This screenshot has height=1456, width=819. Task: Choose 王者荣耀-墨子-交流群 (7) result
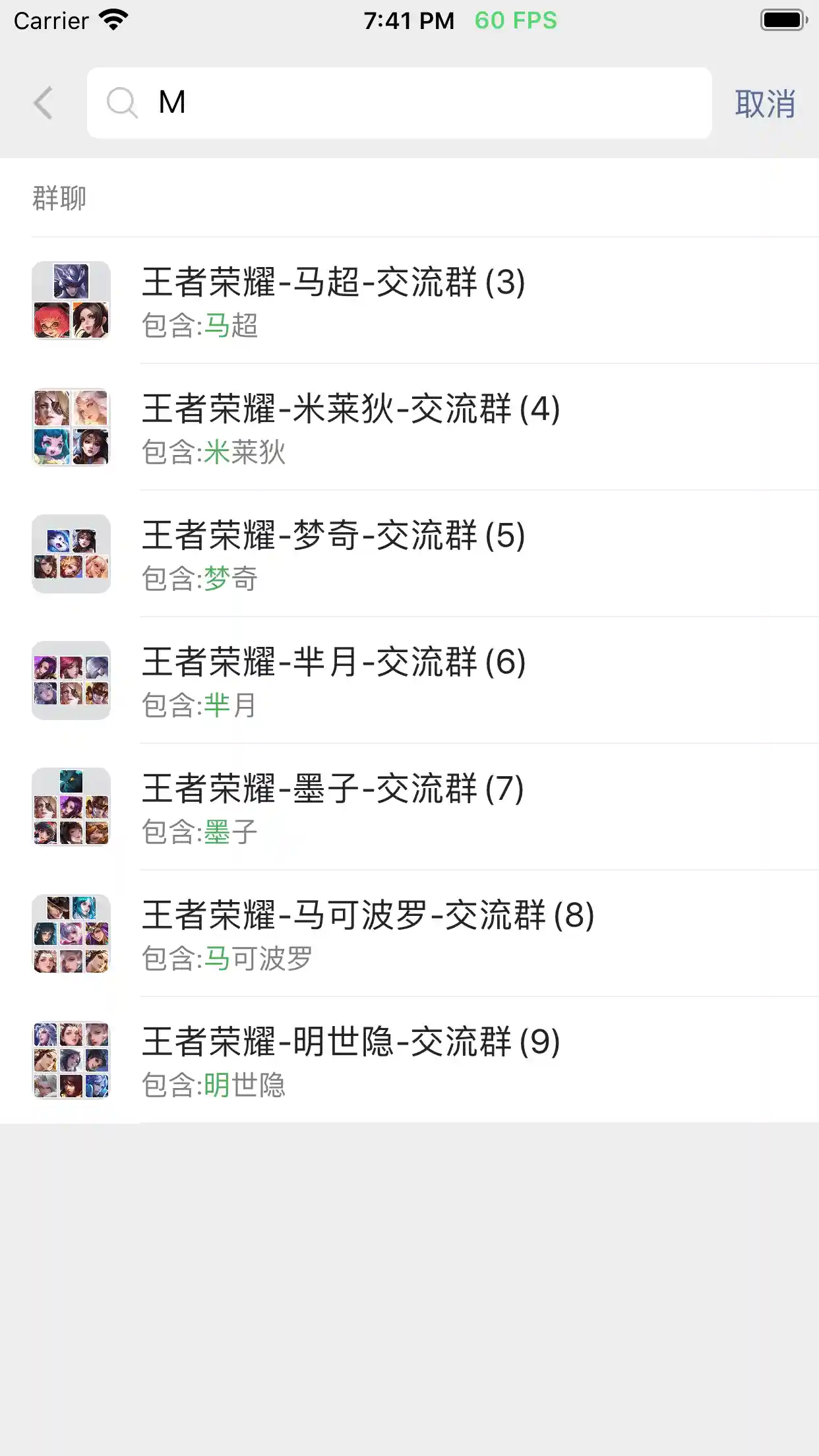[x=409, y=807]
